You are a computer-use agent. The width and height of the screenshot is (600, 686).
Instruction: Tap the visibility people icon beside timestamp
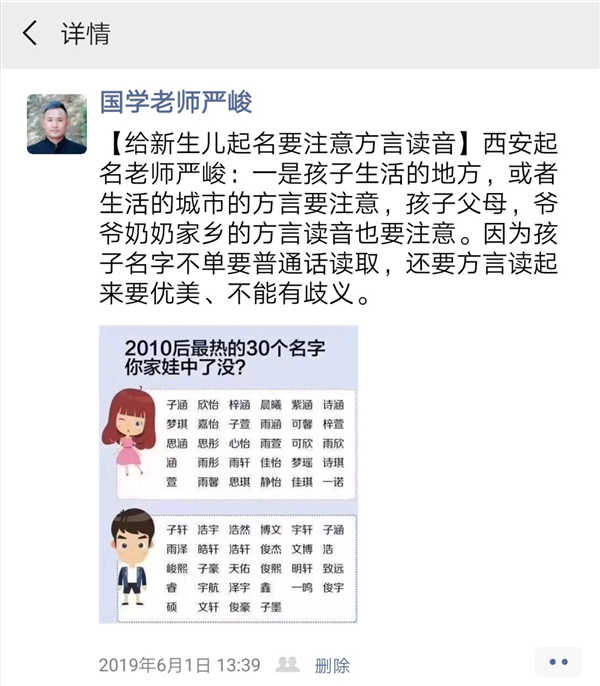pyautogui.click(x=288, y=665)
